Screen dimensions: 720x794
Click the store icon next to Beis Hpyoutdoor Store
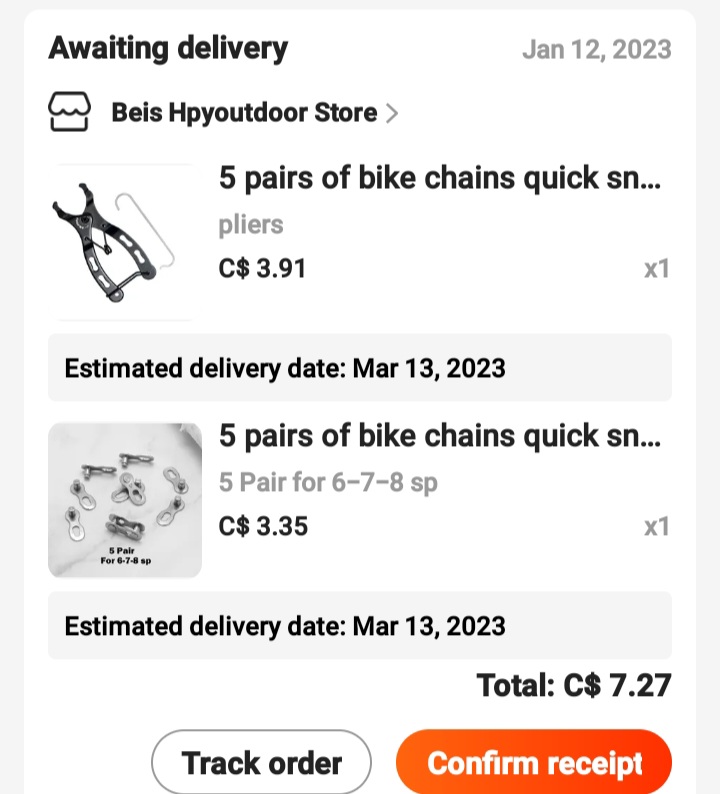68,112
